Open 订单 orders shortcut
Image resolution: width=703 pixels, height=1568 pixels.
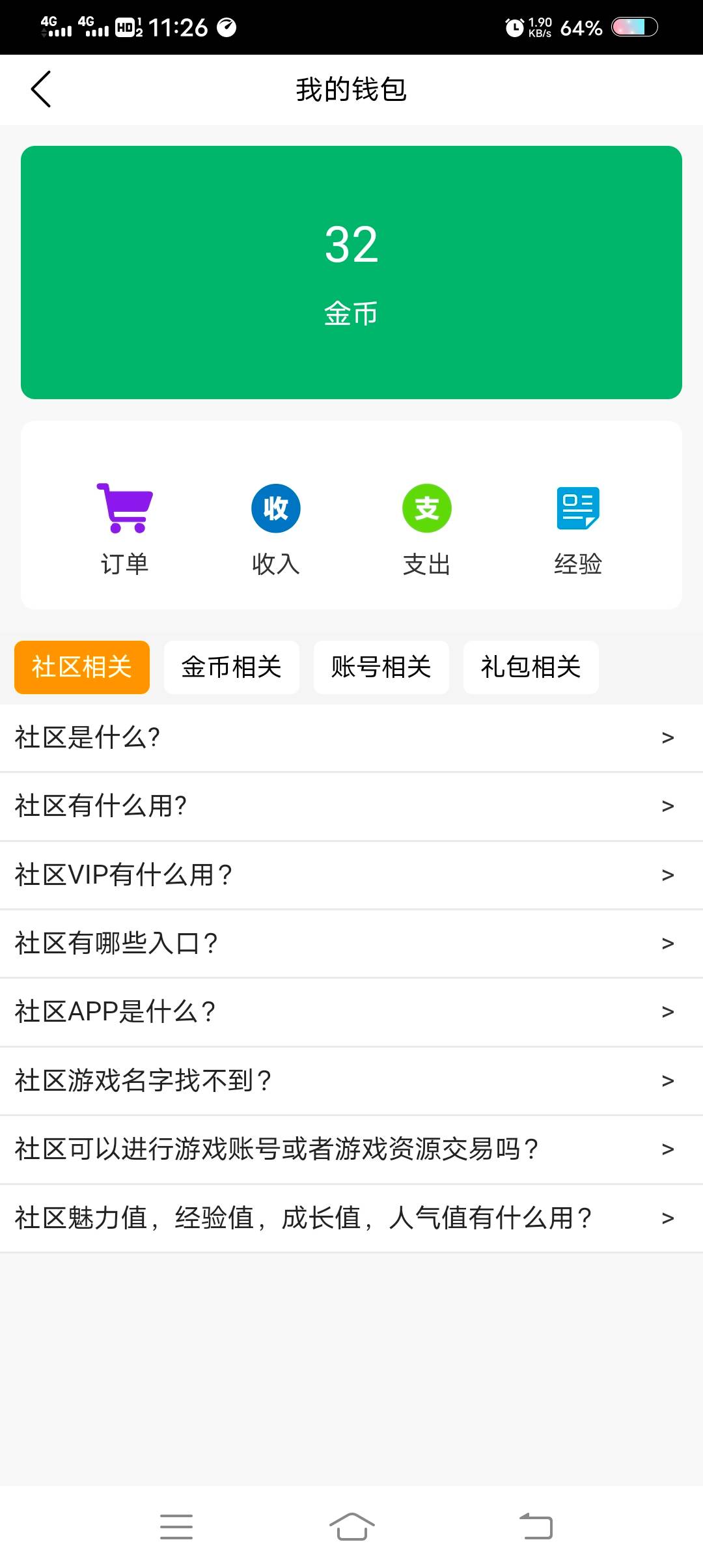[x=124, y=527]
